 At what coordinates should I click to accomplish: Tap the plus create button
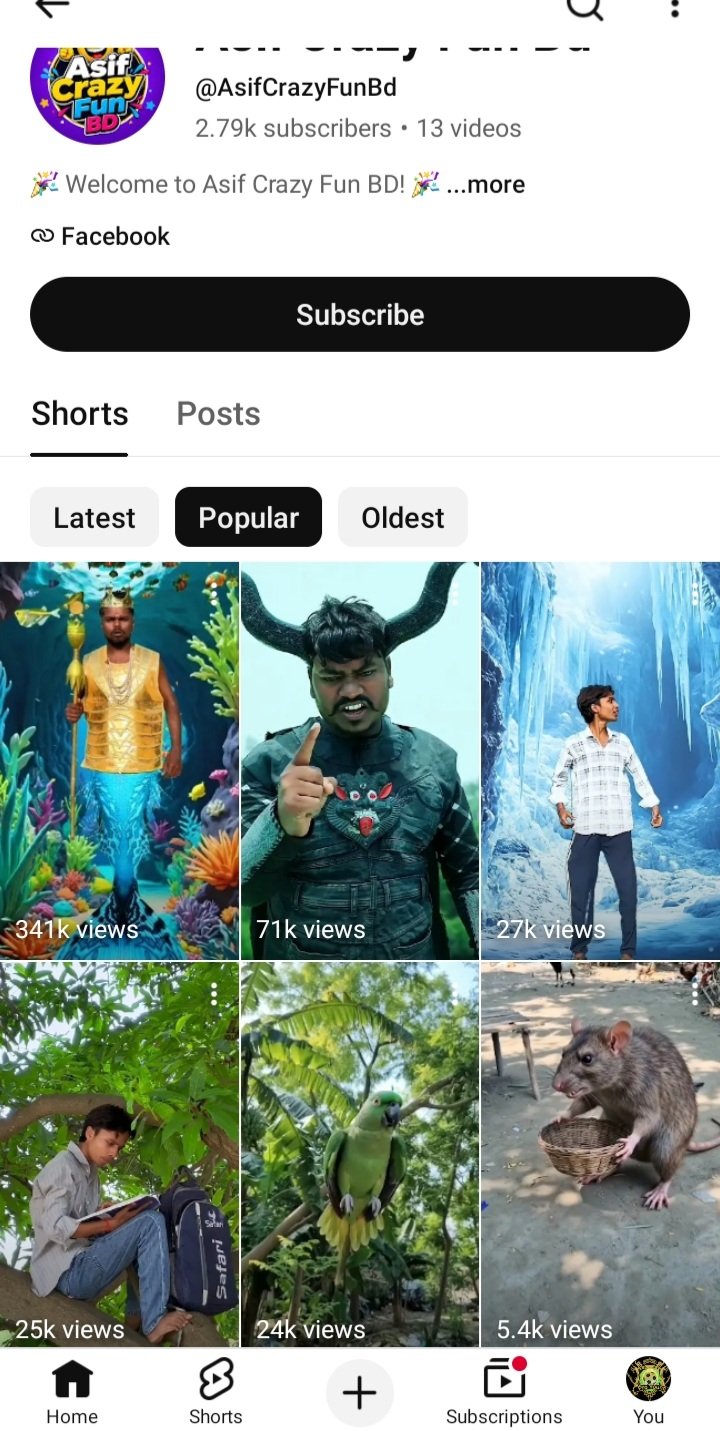pyautogui.click(x=360, y=1393)
